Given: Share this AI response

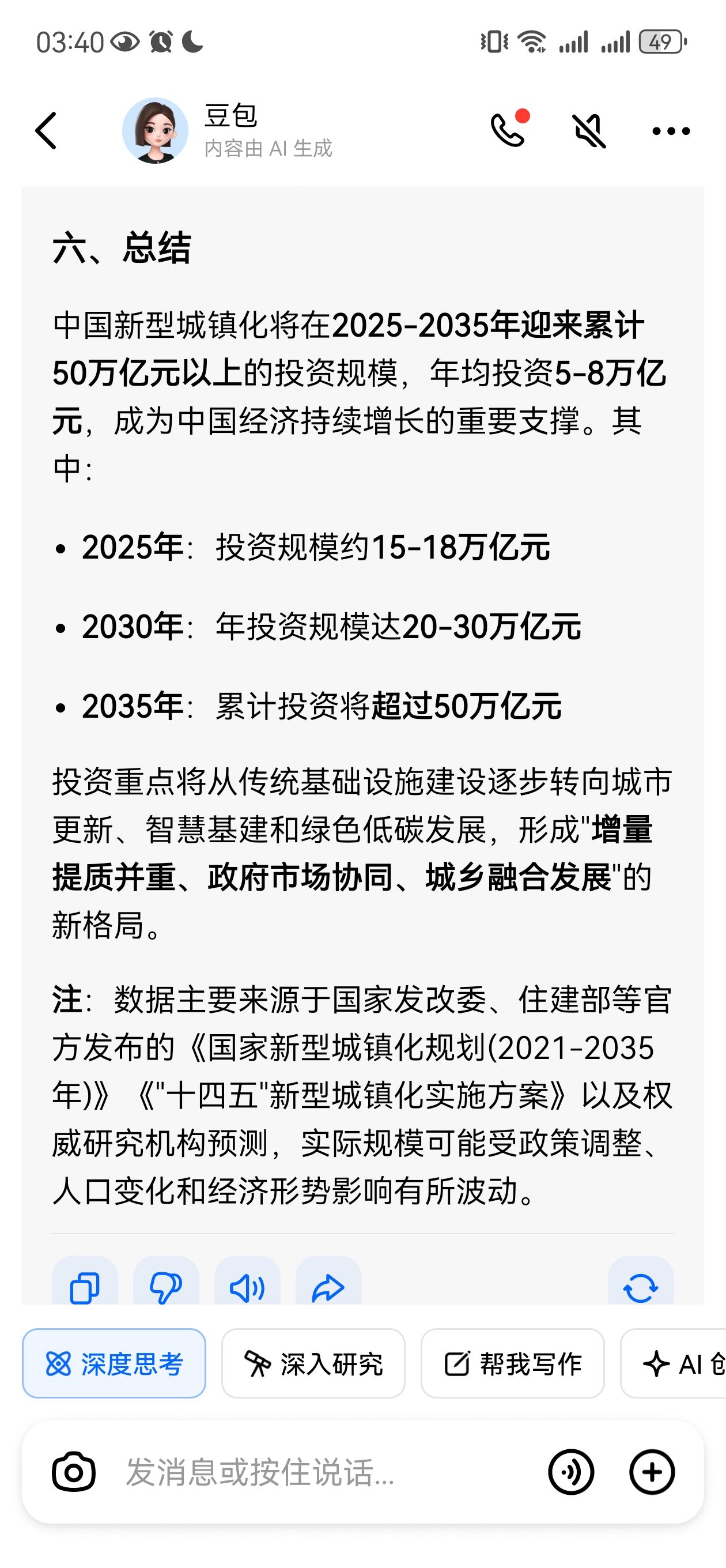Looking at the screenshot, I should [x=328, y=1287].
